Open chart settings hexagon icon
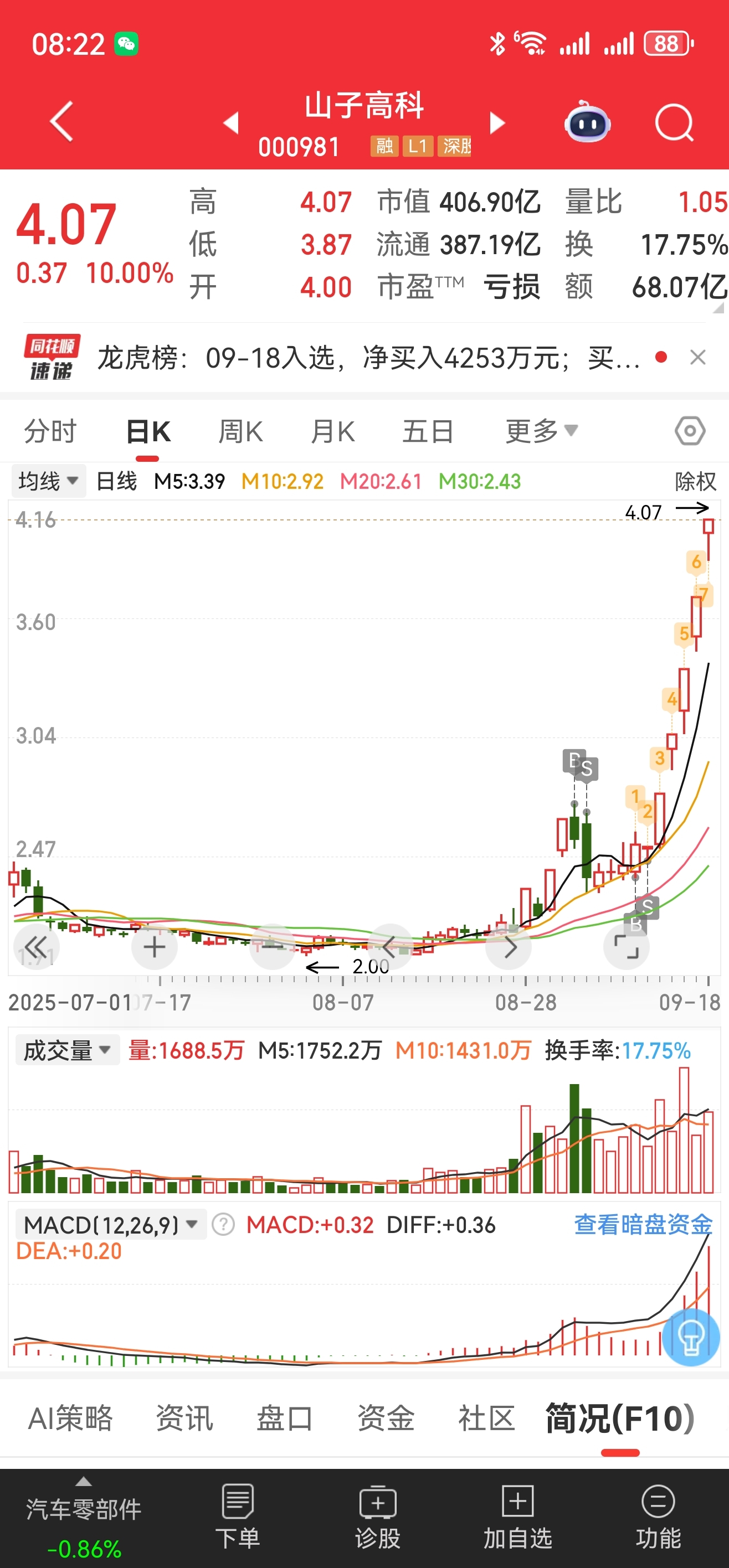 (x=690, y=431)
